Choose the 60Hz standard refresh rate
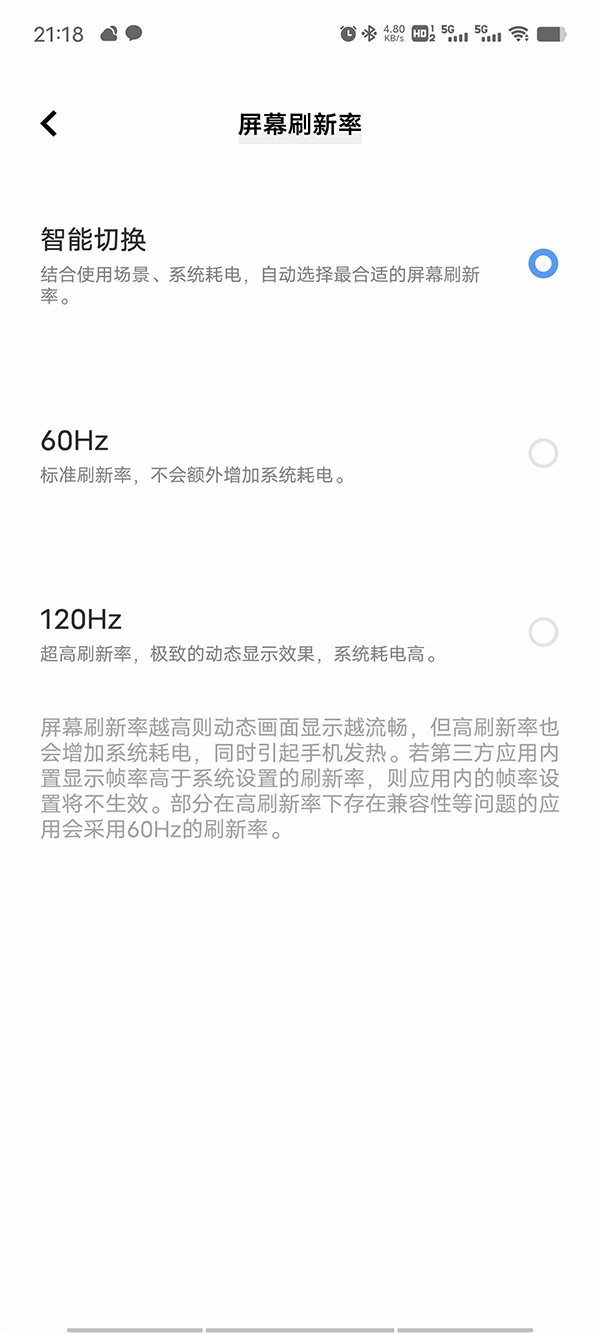Screen dimensions: 600x1334 point(542,454)
